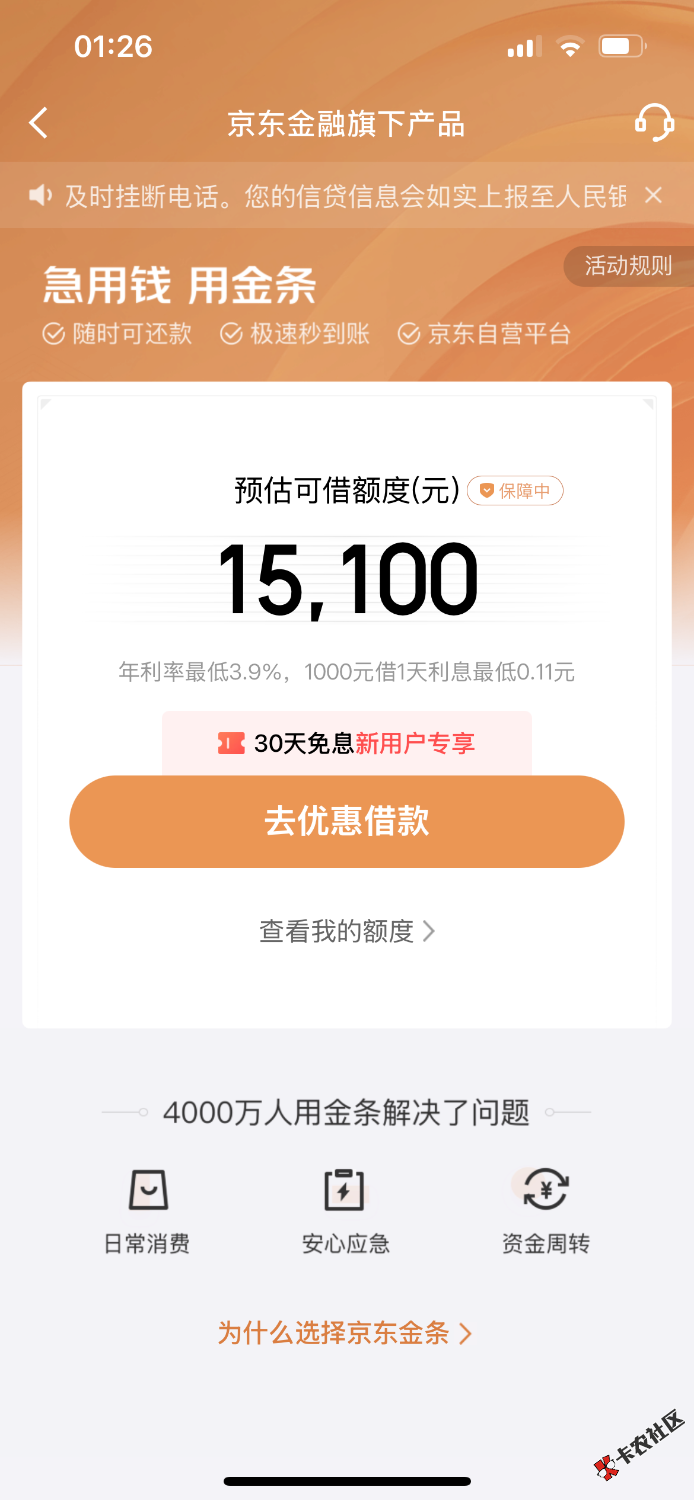Open 为什么选择京东金条 link

click(x=345, y=1333)
